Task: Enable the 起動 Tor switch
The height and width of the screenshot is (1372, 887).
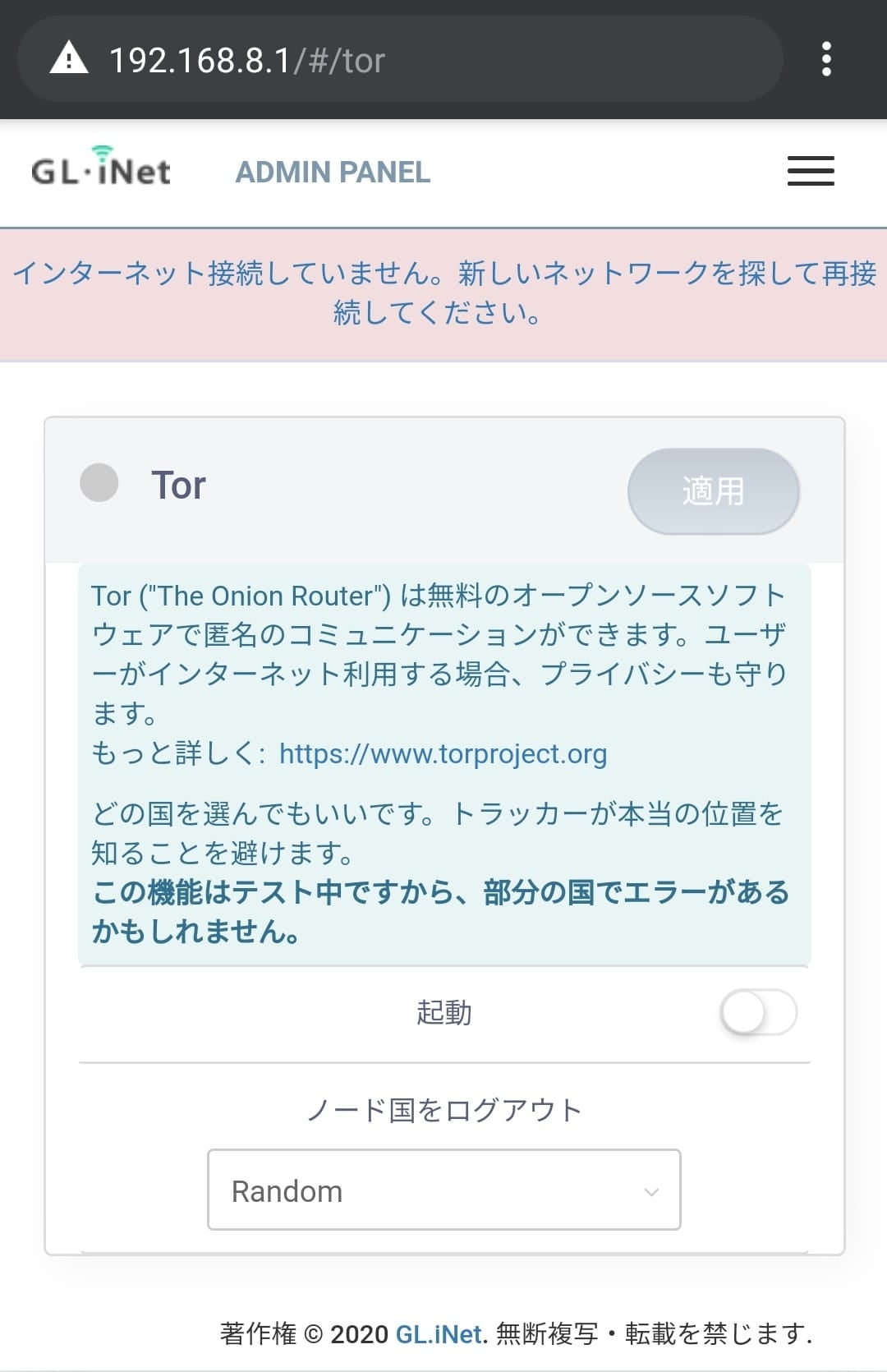Action: point(758,1012)
